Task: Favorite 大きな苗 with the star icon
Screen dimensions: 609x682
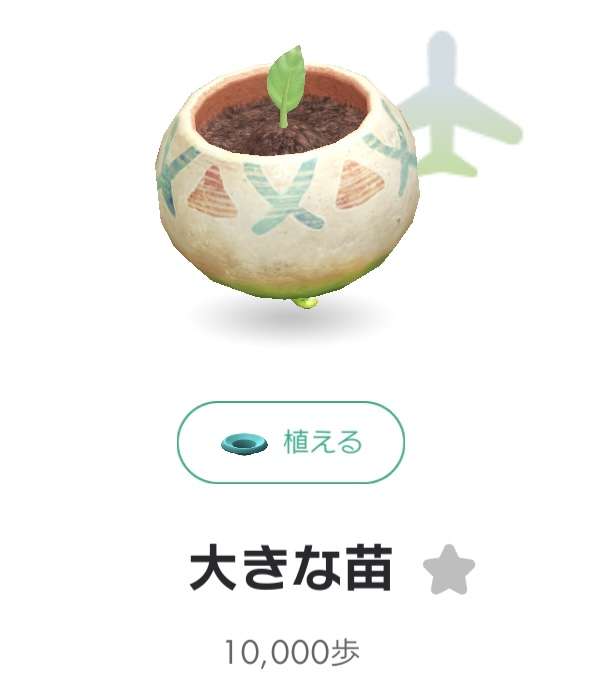Action: pyautogui.click(x=448, y=572)
